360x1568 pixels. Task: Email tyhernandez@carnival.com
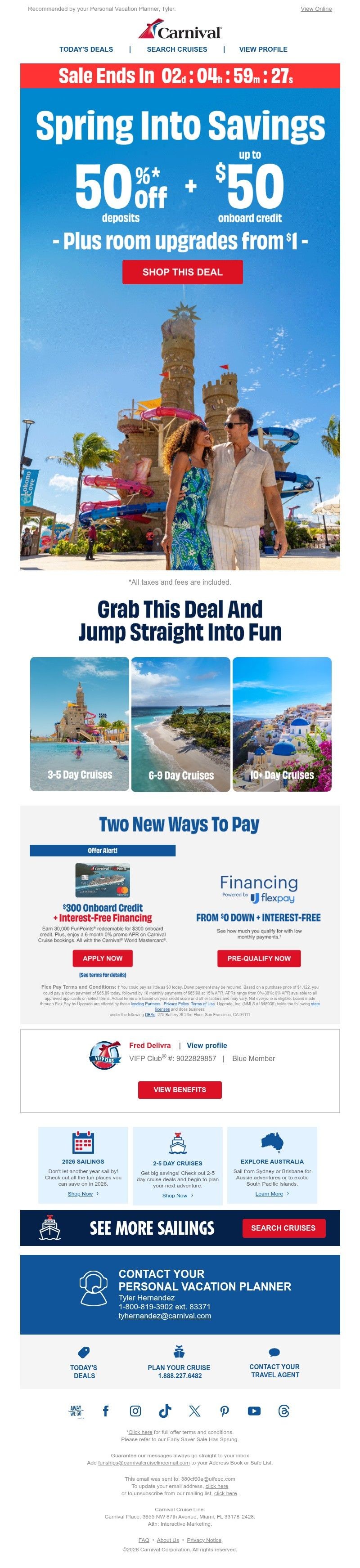[x=164, y=1315]
